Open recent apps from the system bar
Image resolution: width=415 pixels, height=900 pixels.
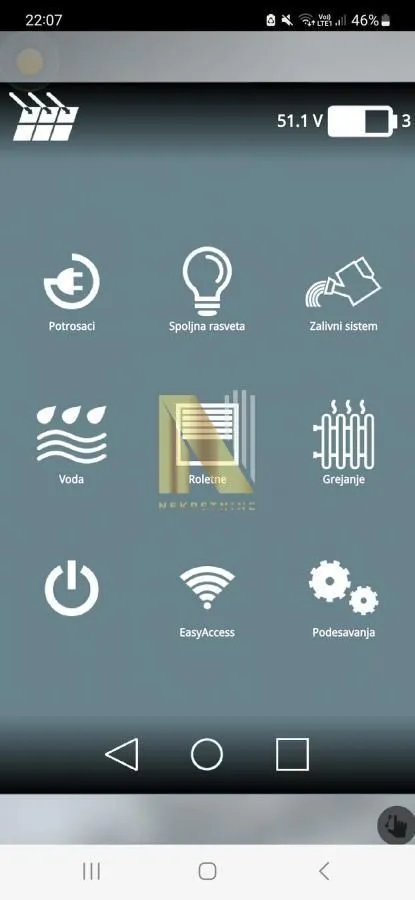coord(91,871)
